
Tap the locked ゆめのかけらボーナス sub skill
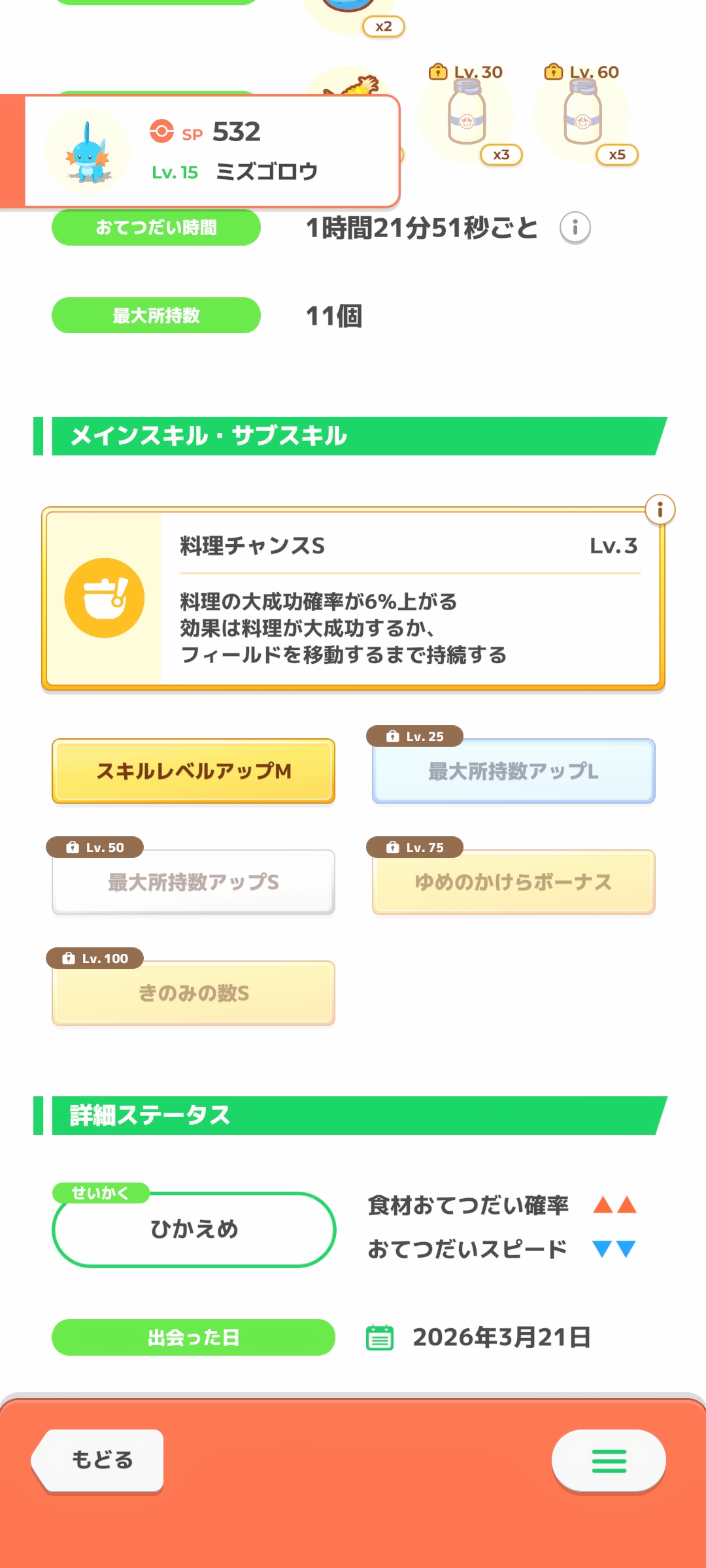(513, 882)
